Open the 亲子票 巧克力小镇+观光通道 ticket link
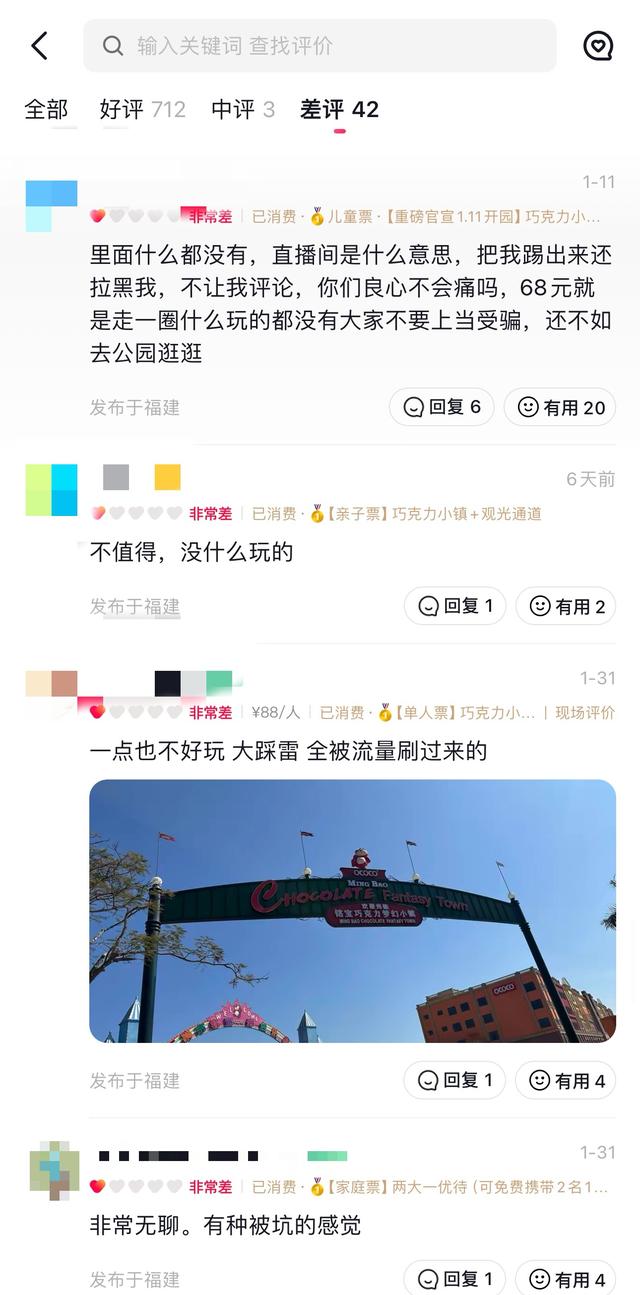This screenshot has width=640, height=1295. click(x=432, y=514)
